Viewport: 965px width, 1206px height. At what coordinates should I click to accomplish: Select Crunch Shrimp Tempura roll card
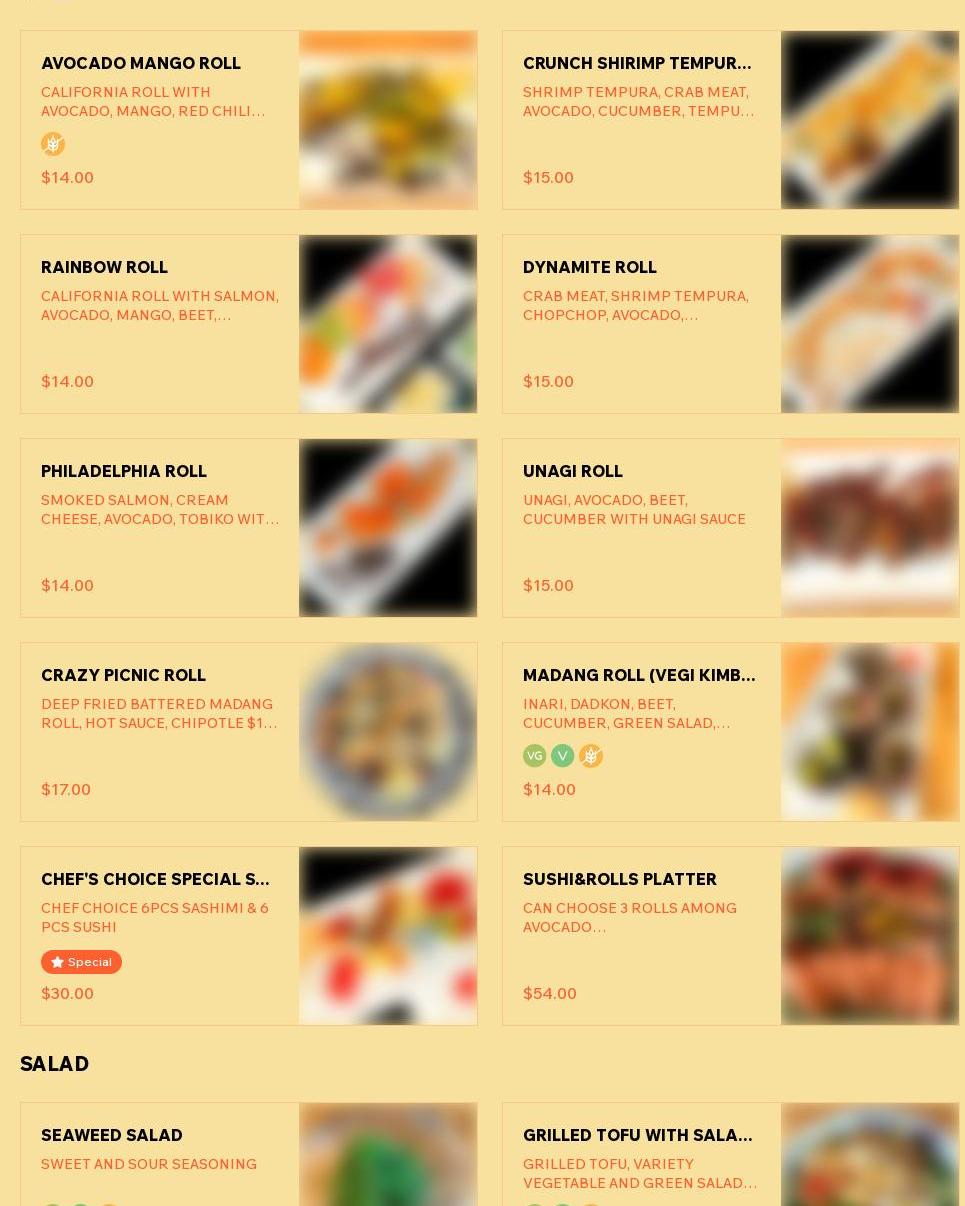coord(730,120)
